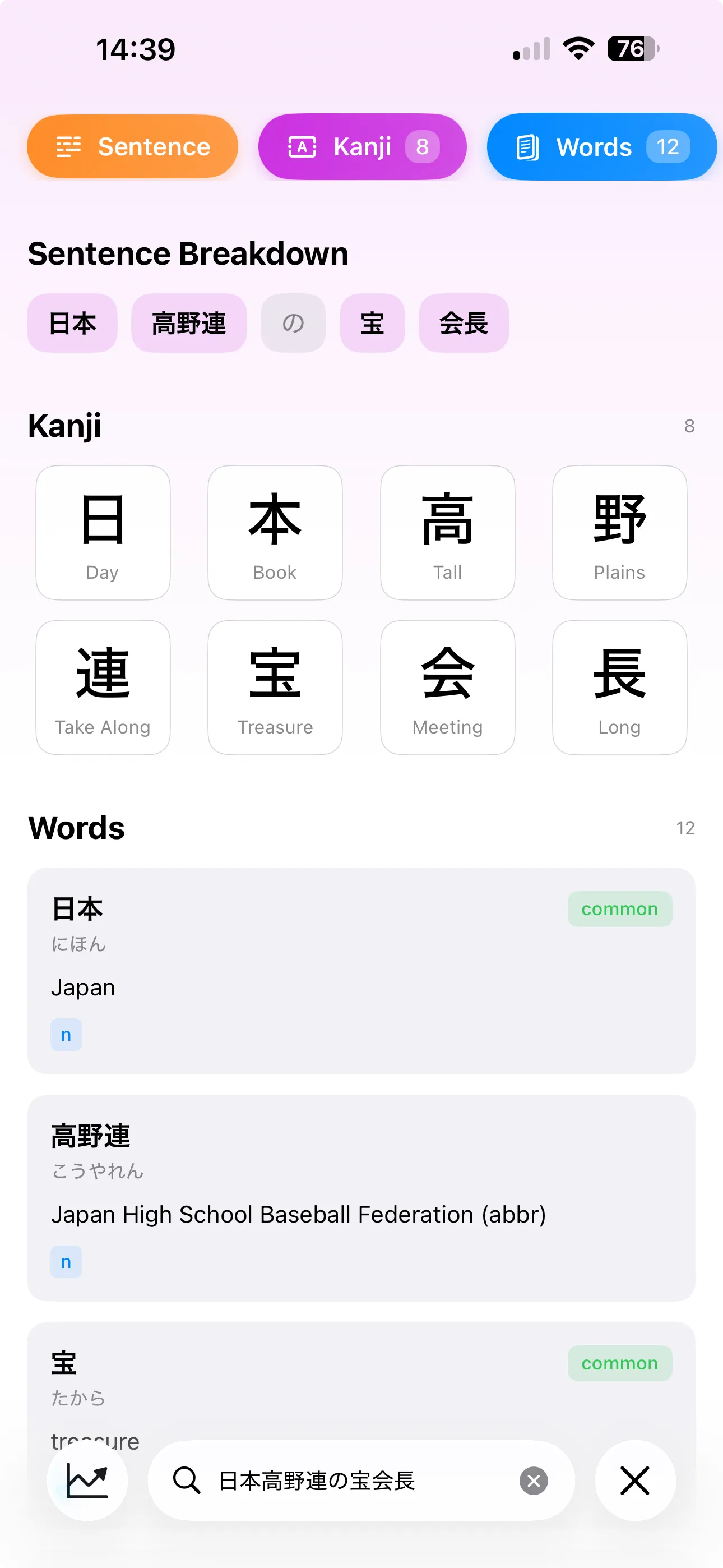723x1568 pixels.
Task: Switch to the Words tab
Action: point(601,146)
